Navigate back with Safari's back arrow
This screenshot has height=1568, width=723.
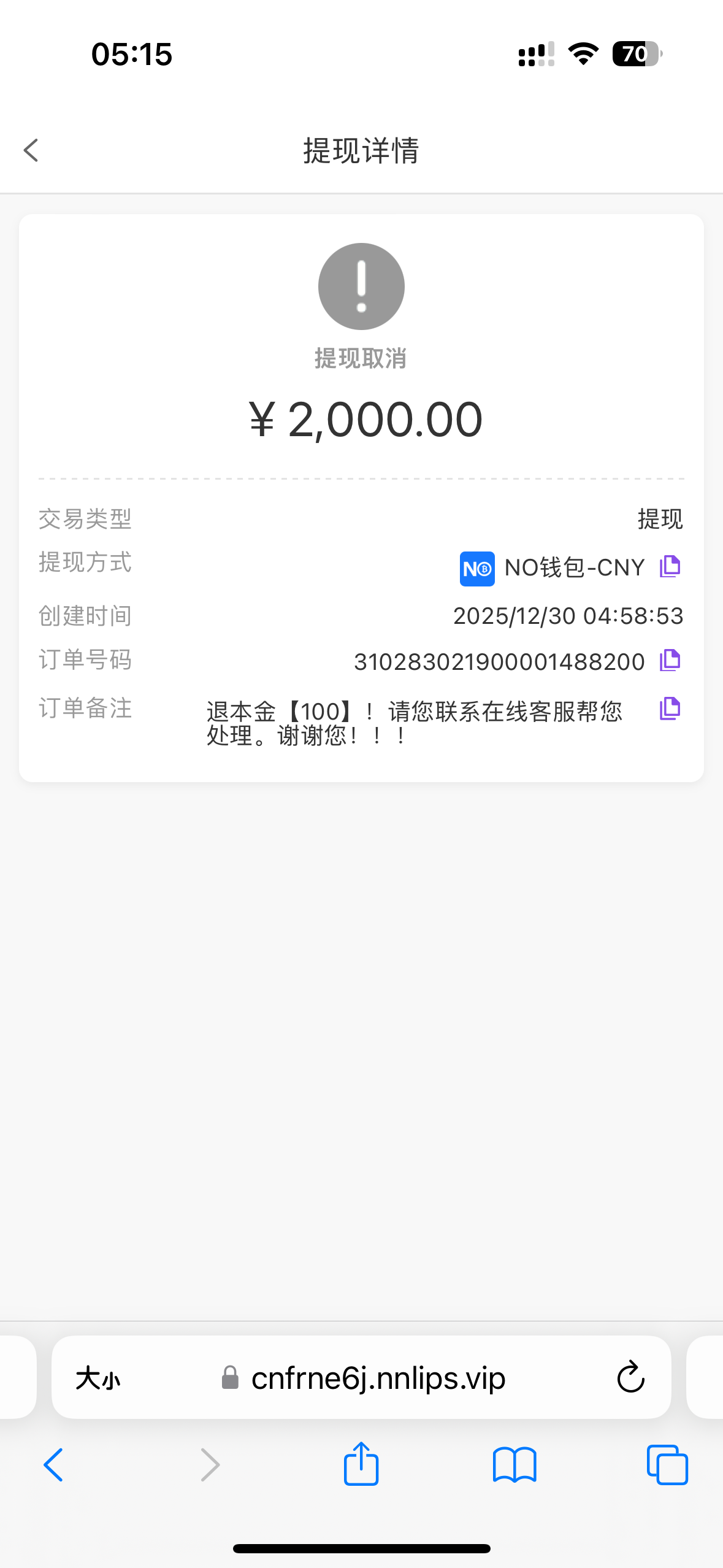[x=53, y=1465]
